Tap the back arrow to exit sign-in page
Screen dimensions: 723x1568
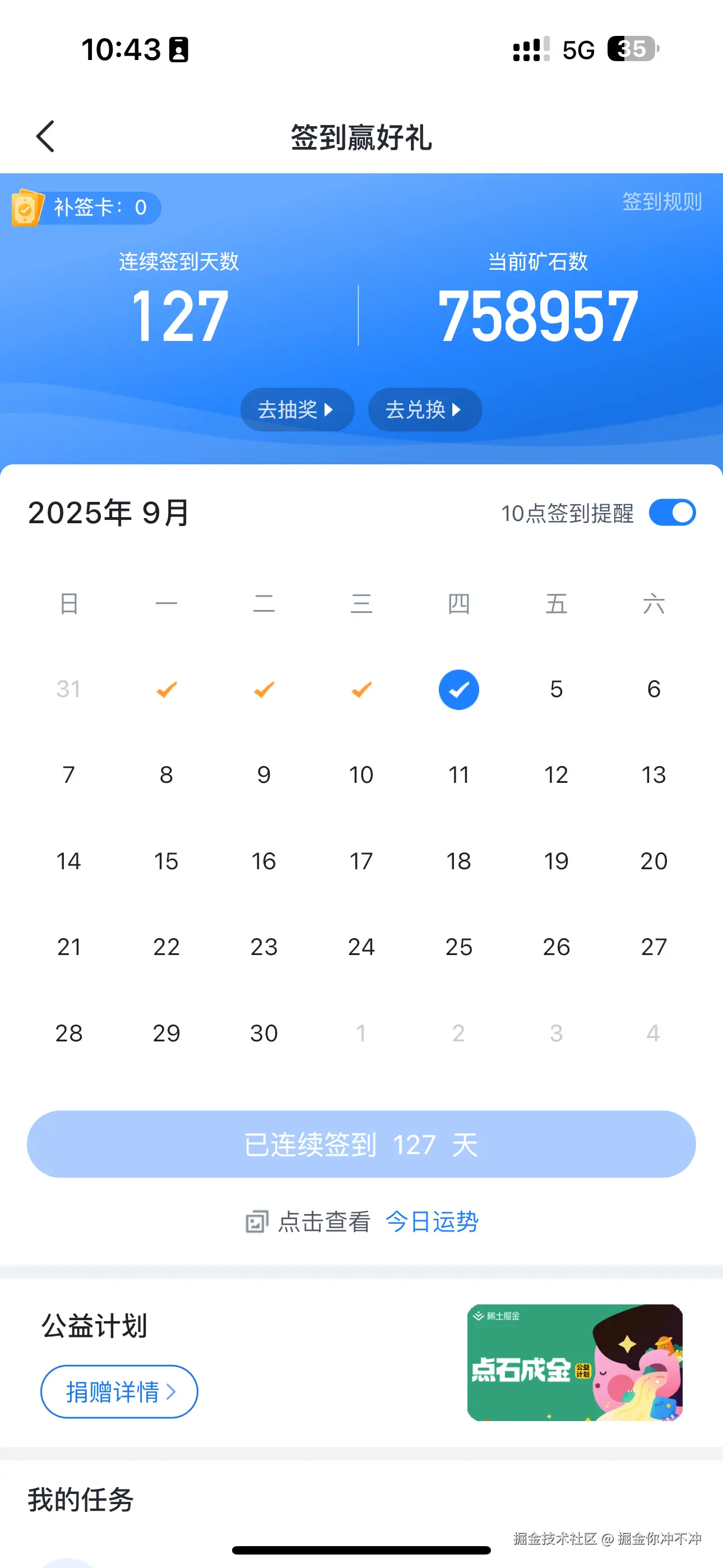(45, 136)
